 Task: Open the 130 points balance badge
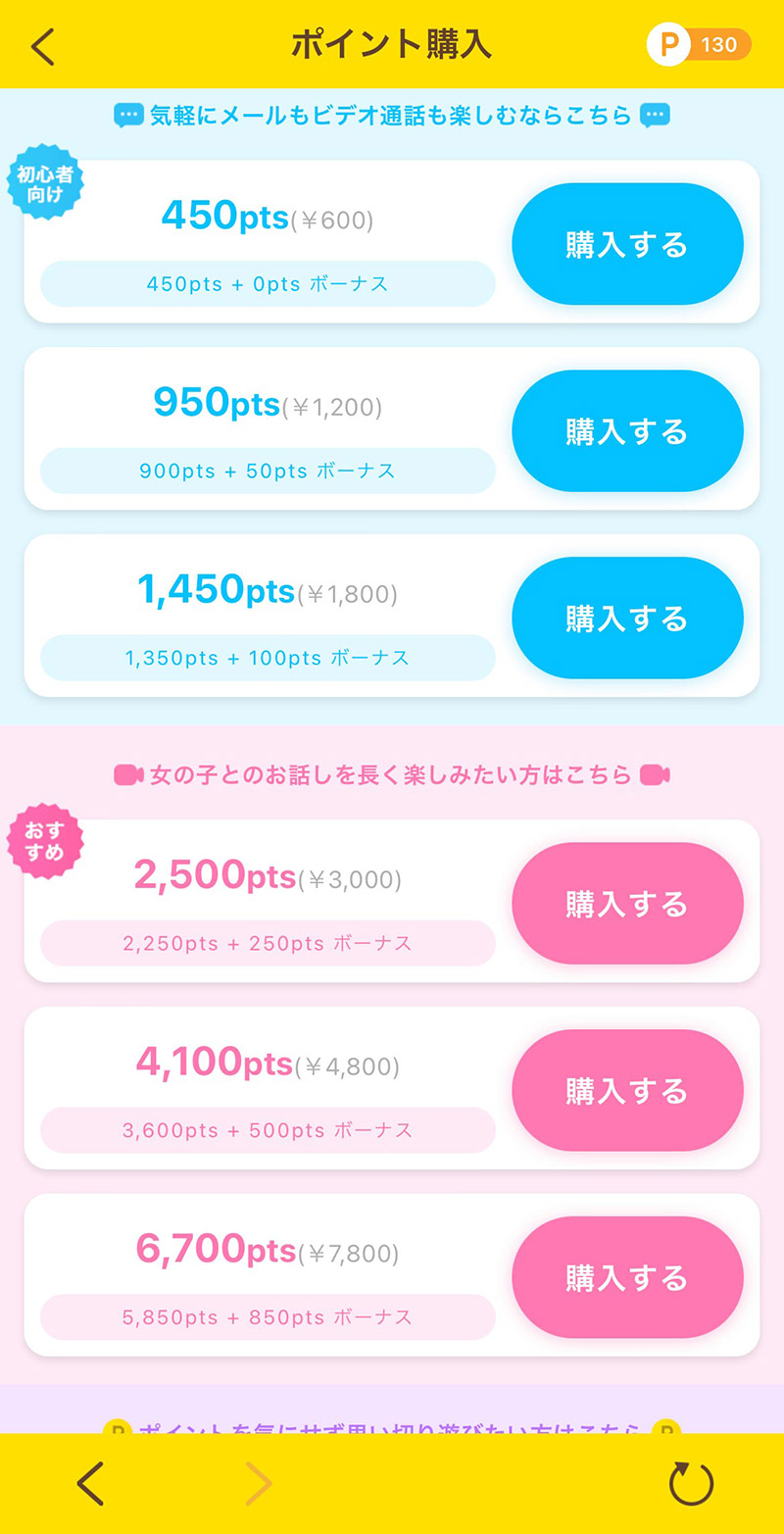(x=699, y=45)
